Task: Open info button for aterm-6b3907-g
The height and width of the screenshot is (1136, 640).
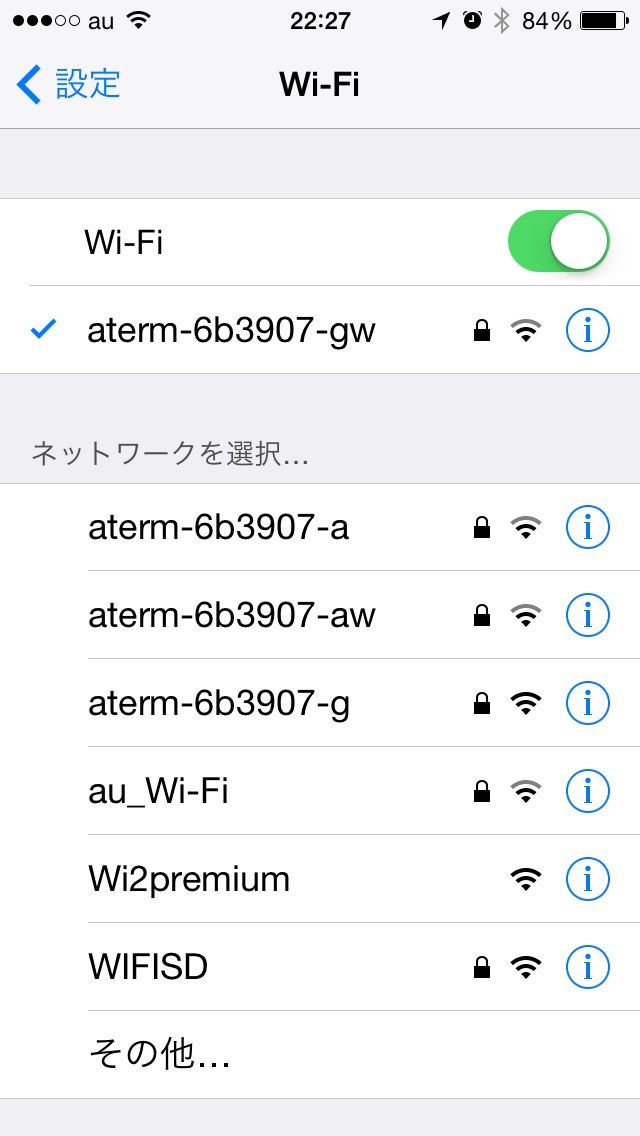Action: (x=588, y=703)
